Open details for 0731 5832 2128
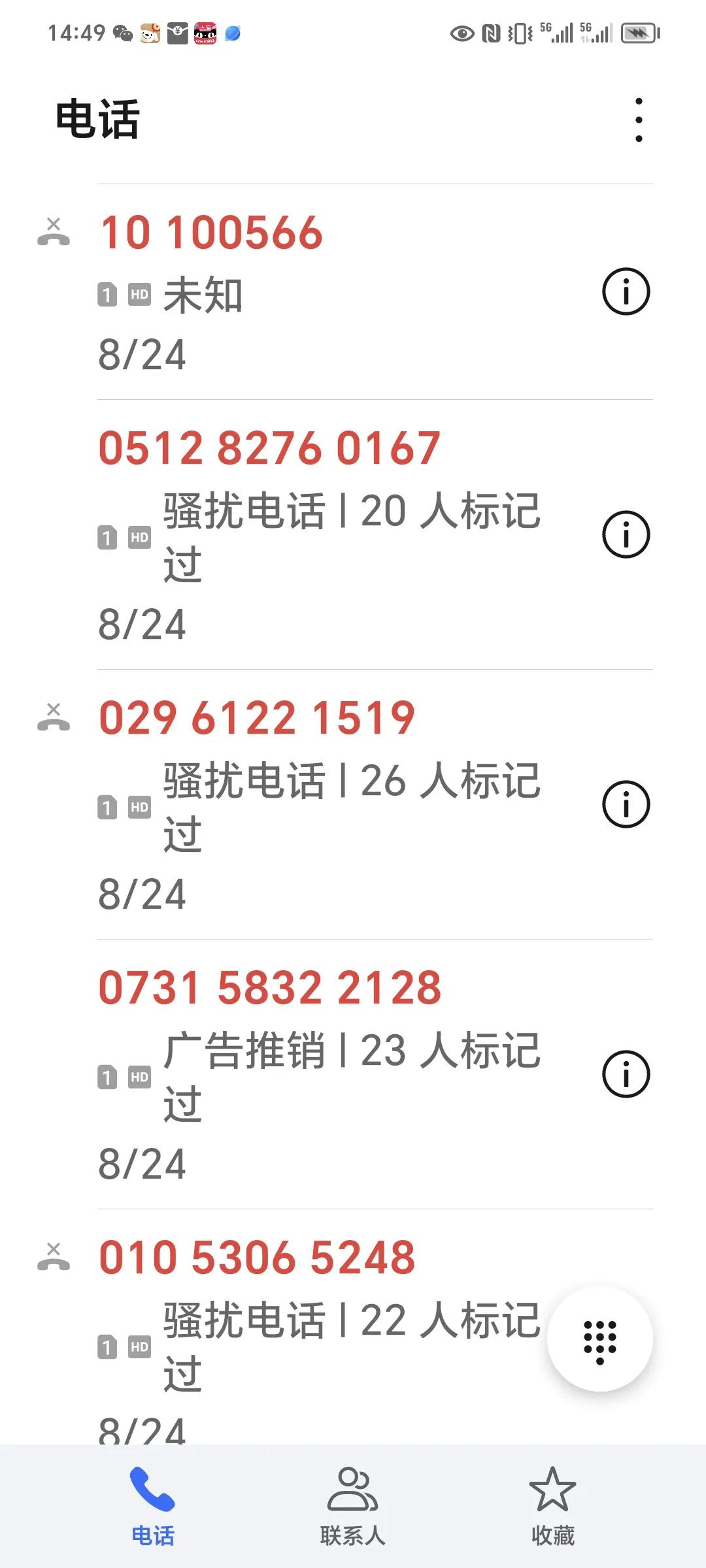706x1568 pixels. coord(626,1074)
